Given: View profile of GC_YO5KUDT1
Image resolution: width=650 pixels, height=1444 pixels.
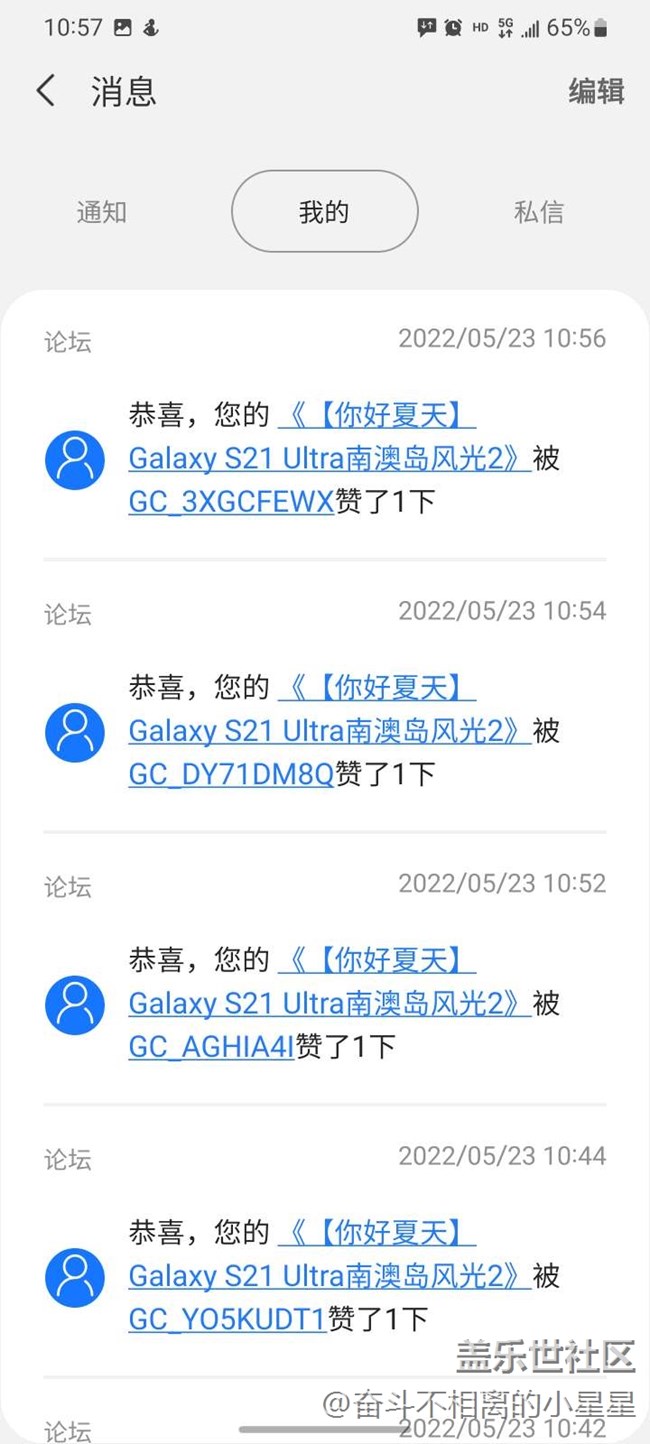Looking at the screenshot, I should click(227, 1319).
